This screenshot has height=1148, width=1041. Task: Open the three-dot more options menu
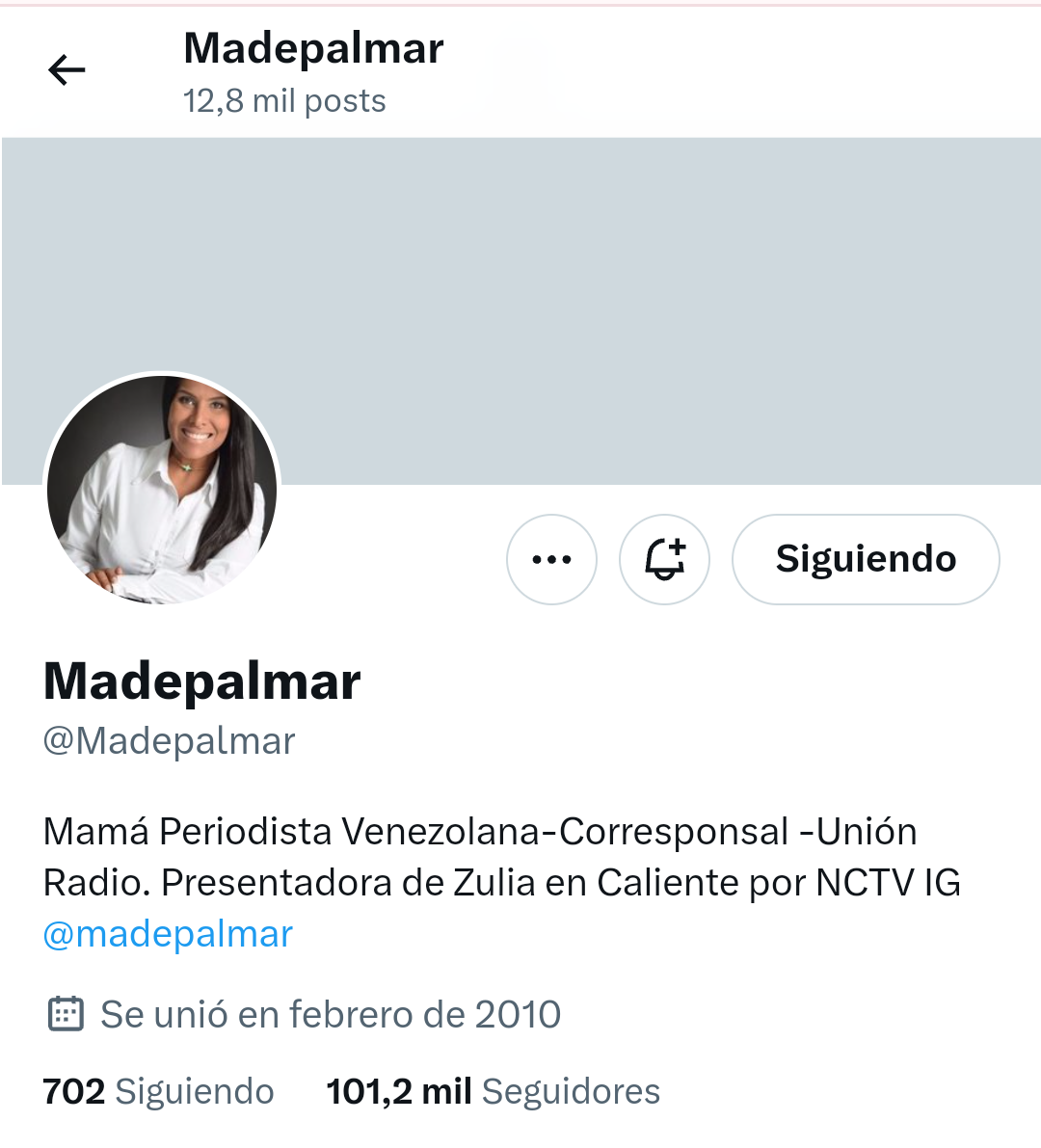pyautogui.click(x=551, y=559)
